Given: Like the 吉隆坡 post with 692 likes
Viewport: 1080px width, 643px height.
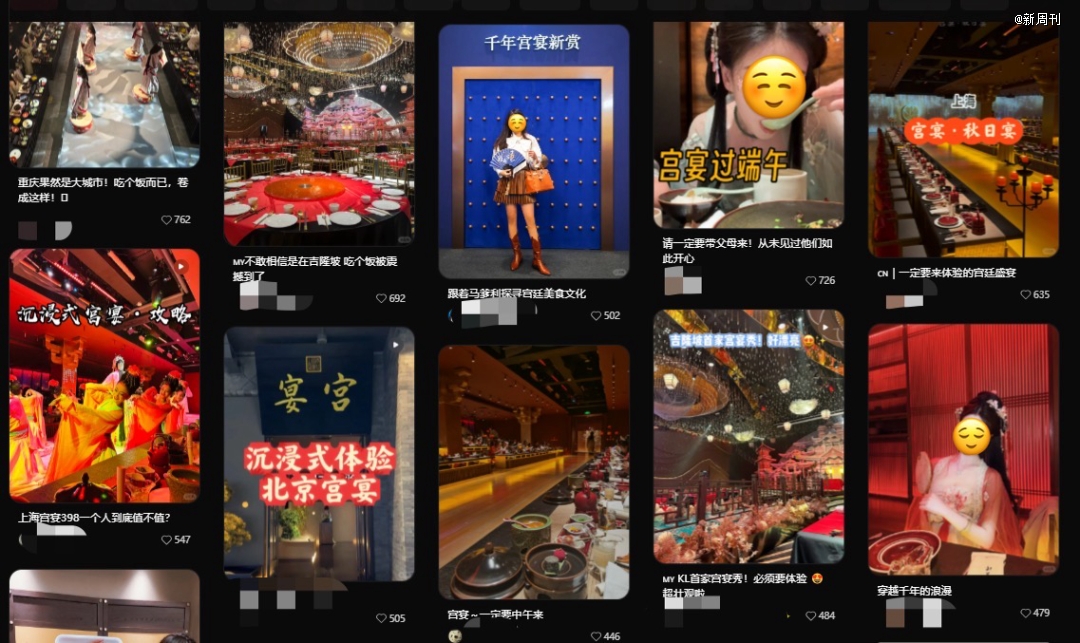Looking at the screenshot, I should (381, 298).
